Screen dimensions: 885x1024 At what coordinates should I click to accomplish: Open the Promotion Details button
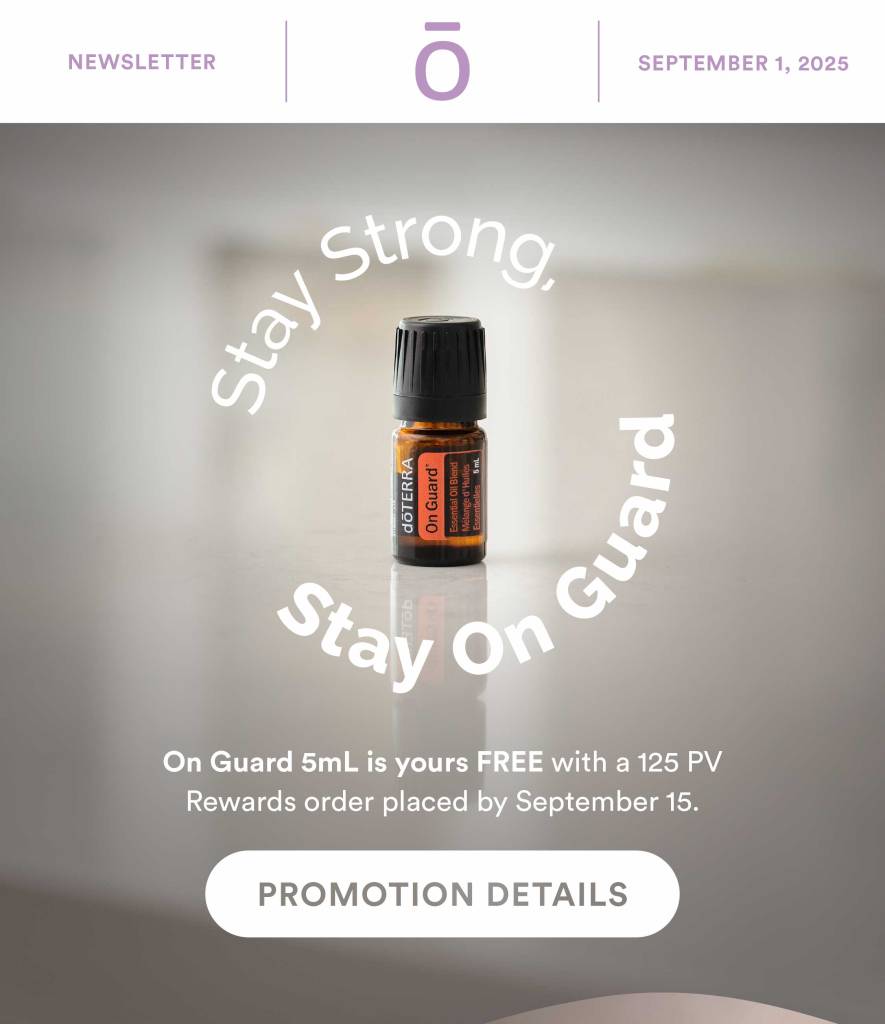click(x=442, y=893)
